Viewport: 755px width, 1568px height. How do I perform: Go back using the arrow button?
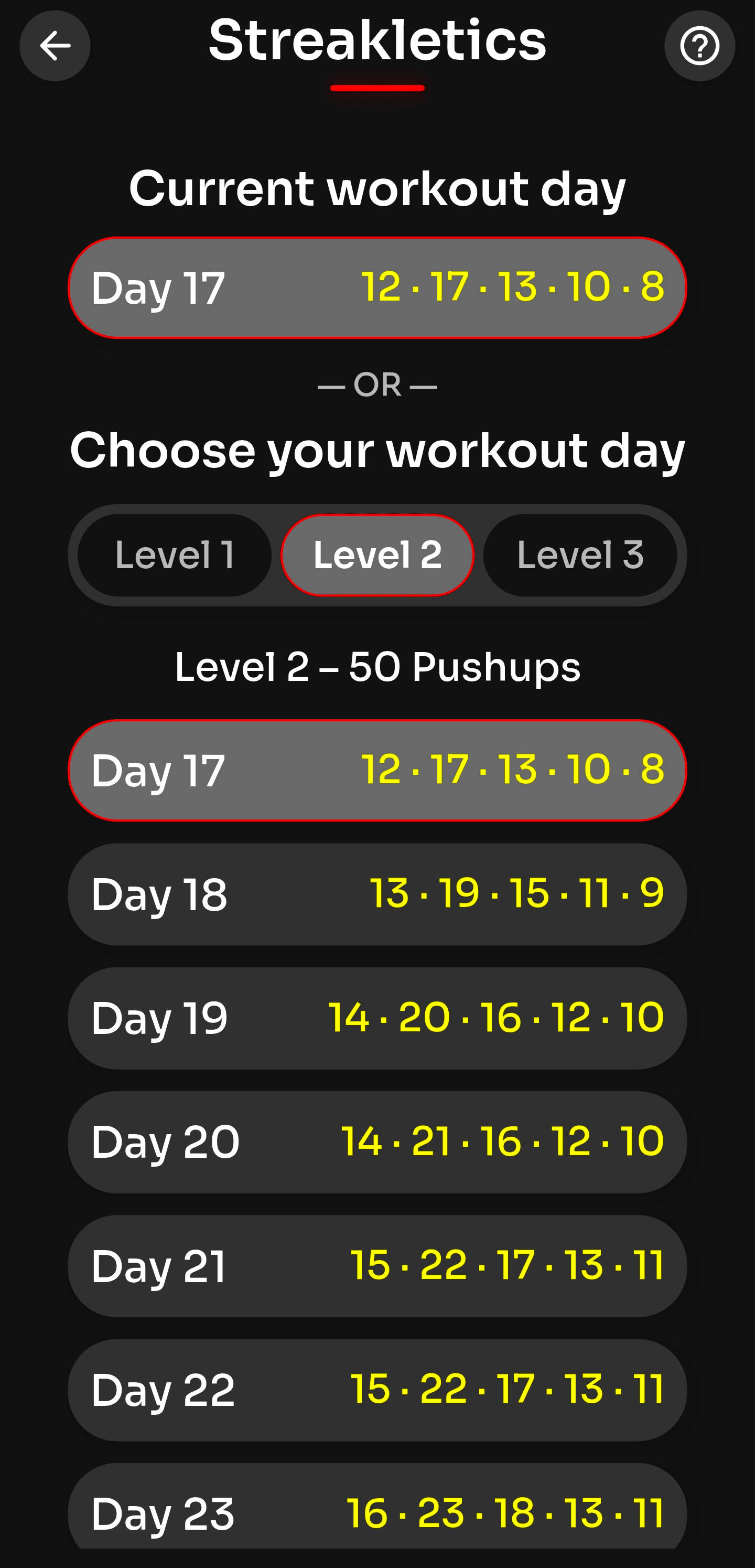(55, 46)
